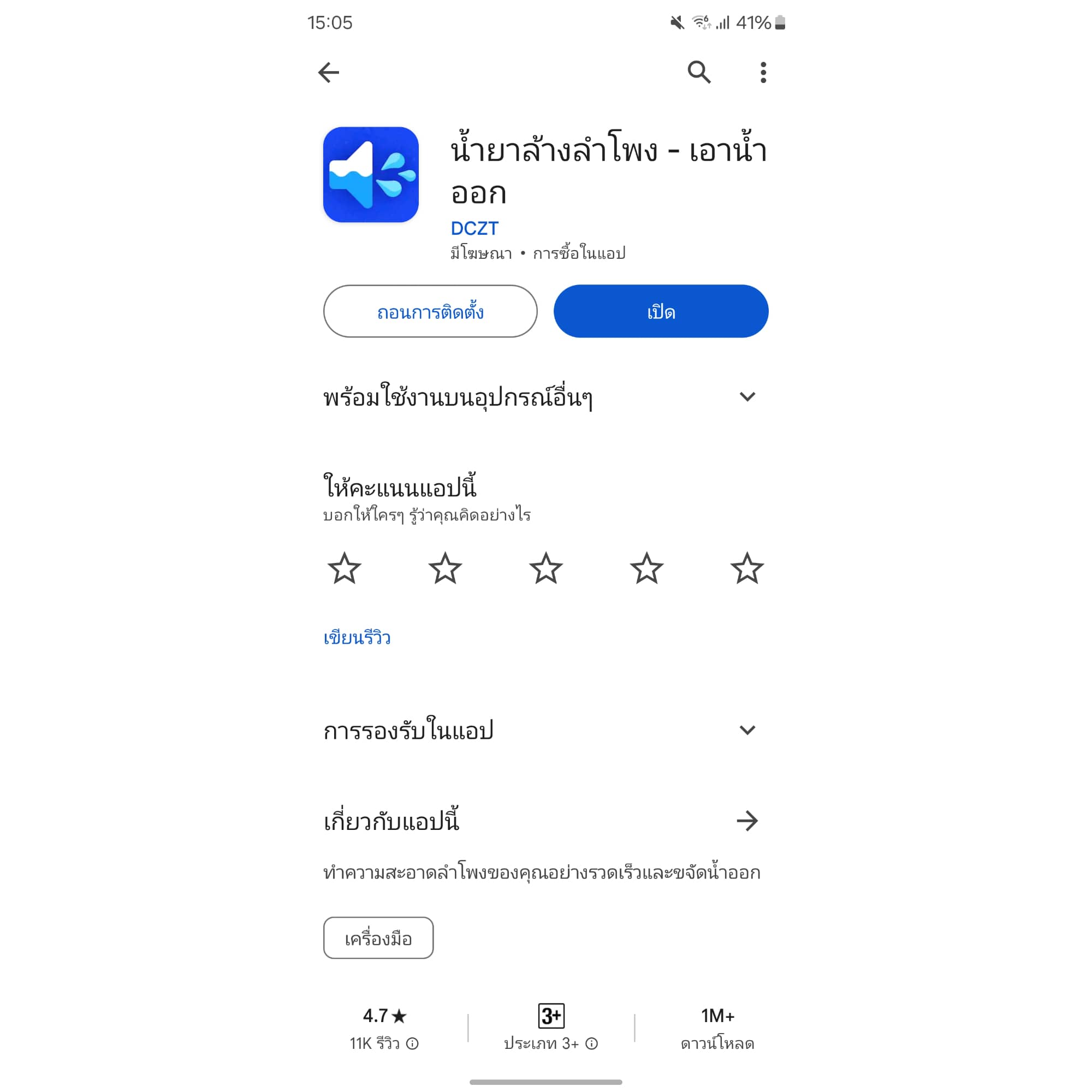Go back with the arrow icon
The width and height of the screenshot is (1092, 1092).
coord(328,73)
